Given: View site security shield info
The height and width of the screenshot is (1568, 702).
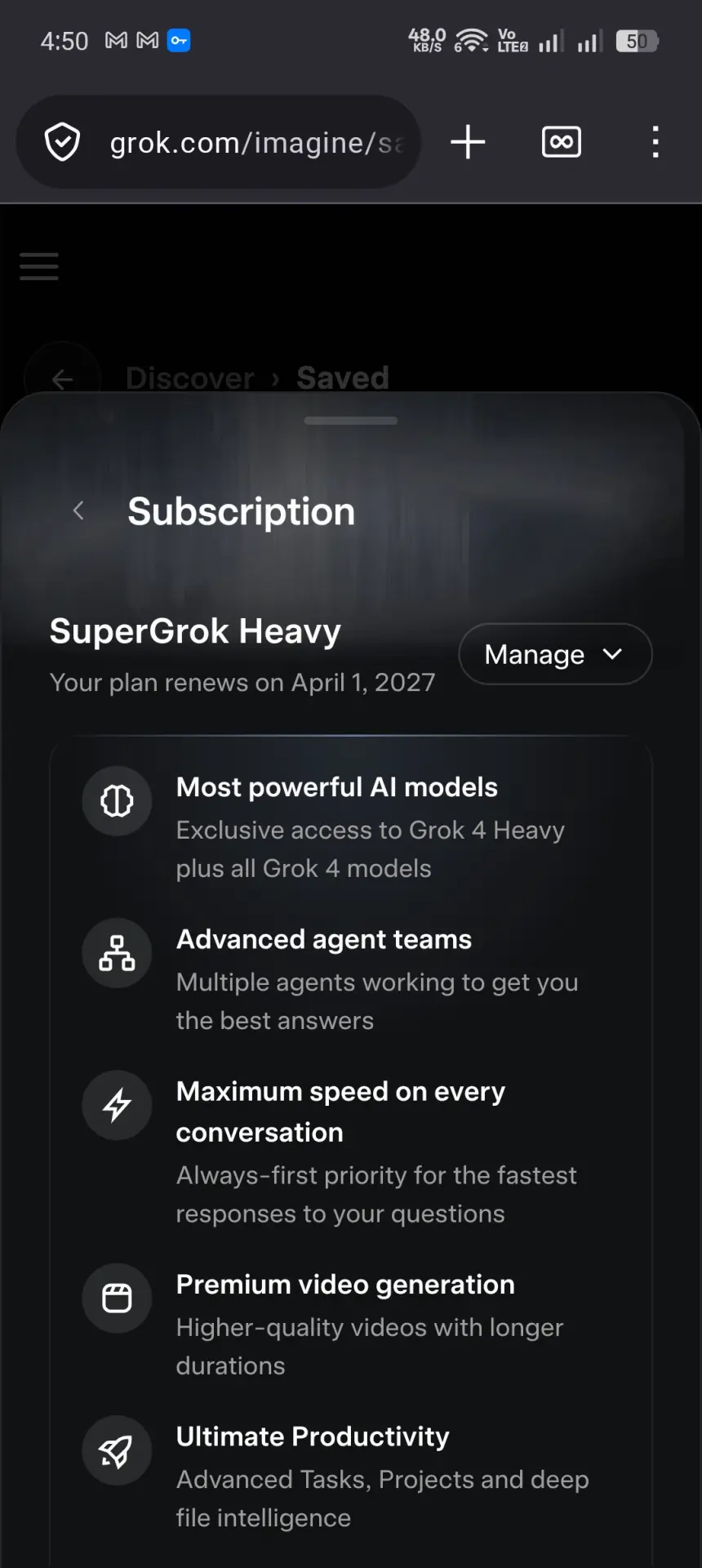Looking at the screenshot, I should [62, 142].
